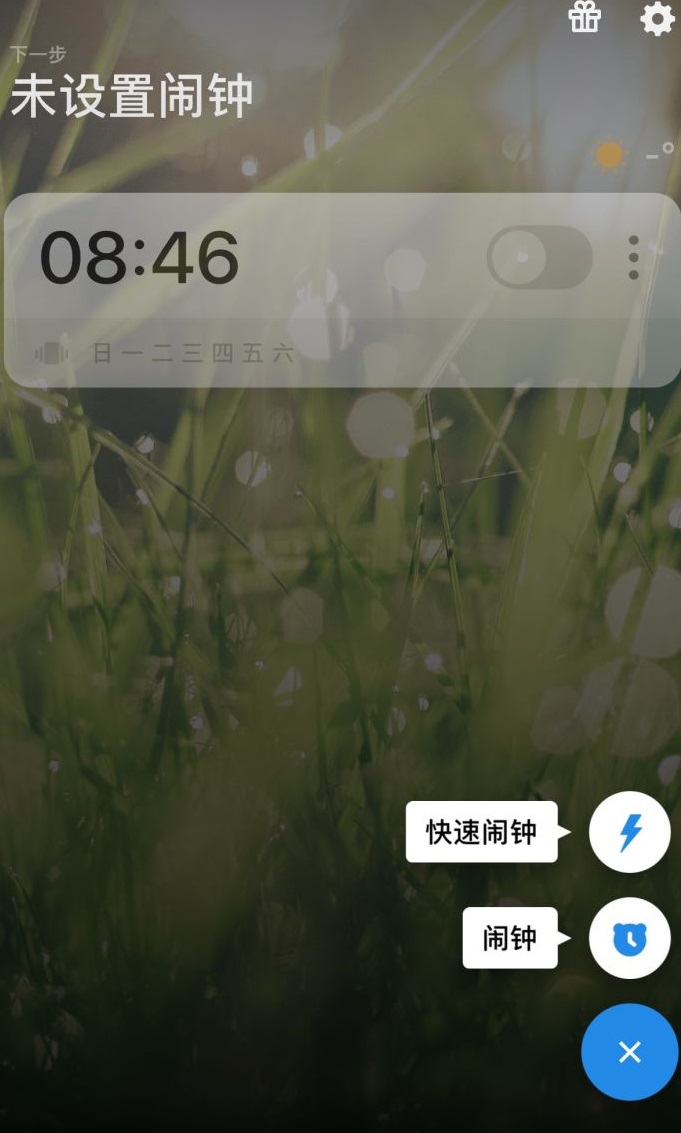
Task: Close the expanded add menu
Action: tap(629, 1052)
